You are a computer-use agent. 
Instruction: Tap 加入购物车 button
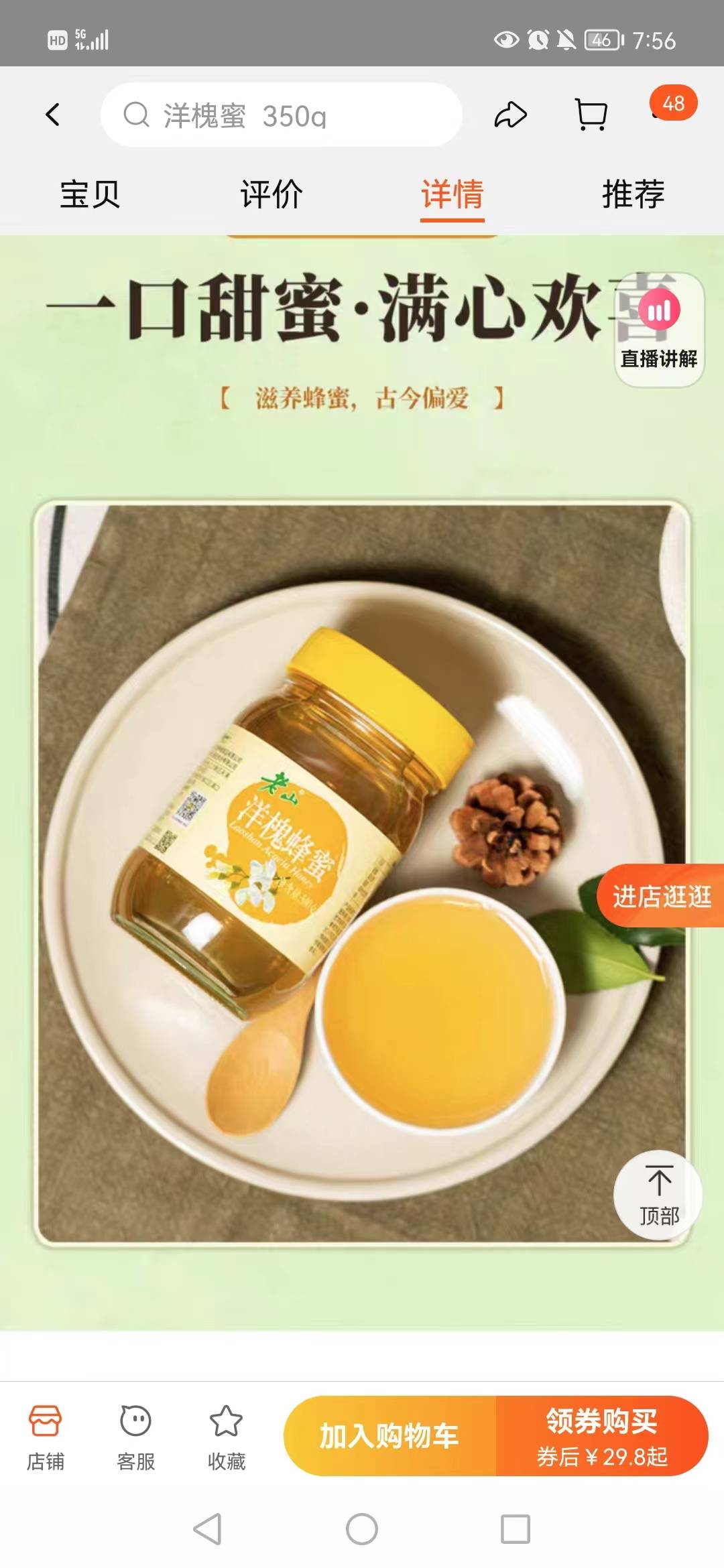coord(389,1436)
